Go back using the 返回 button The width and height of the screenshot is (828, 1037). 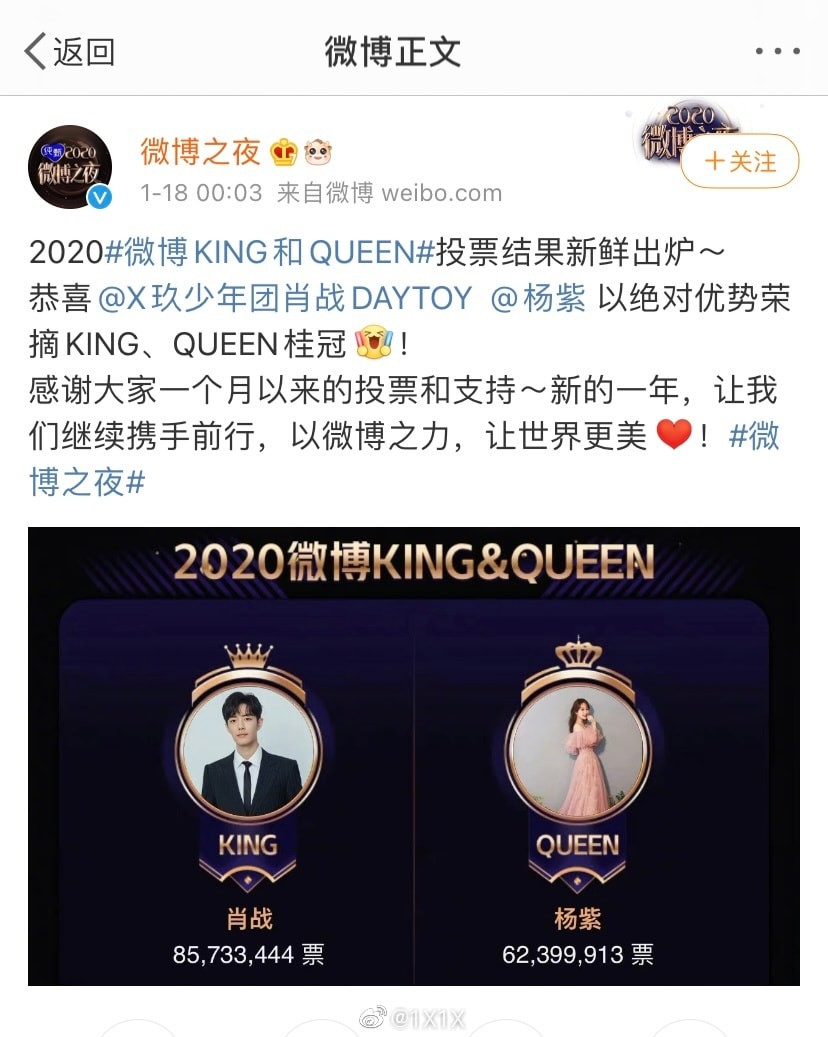coord(70,51)
